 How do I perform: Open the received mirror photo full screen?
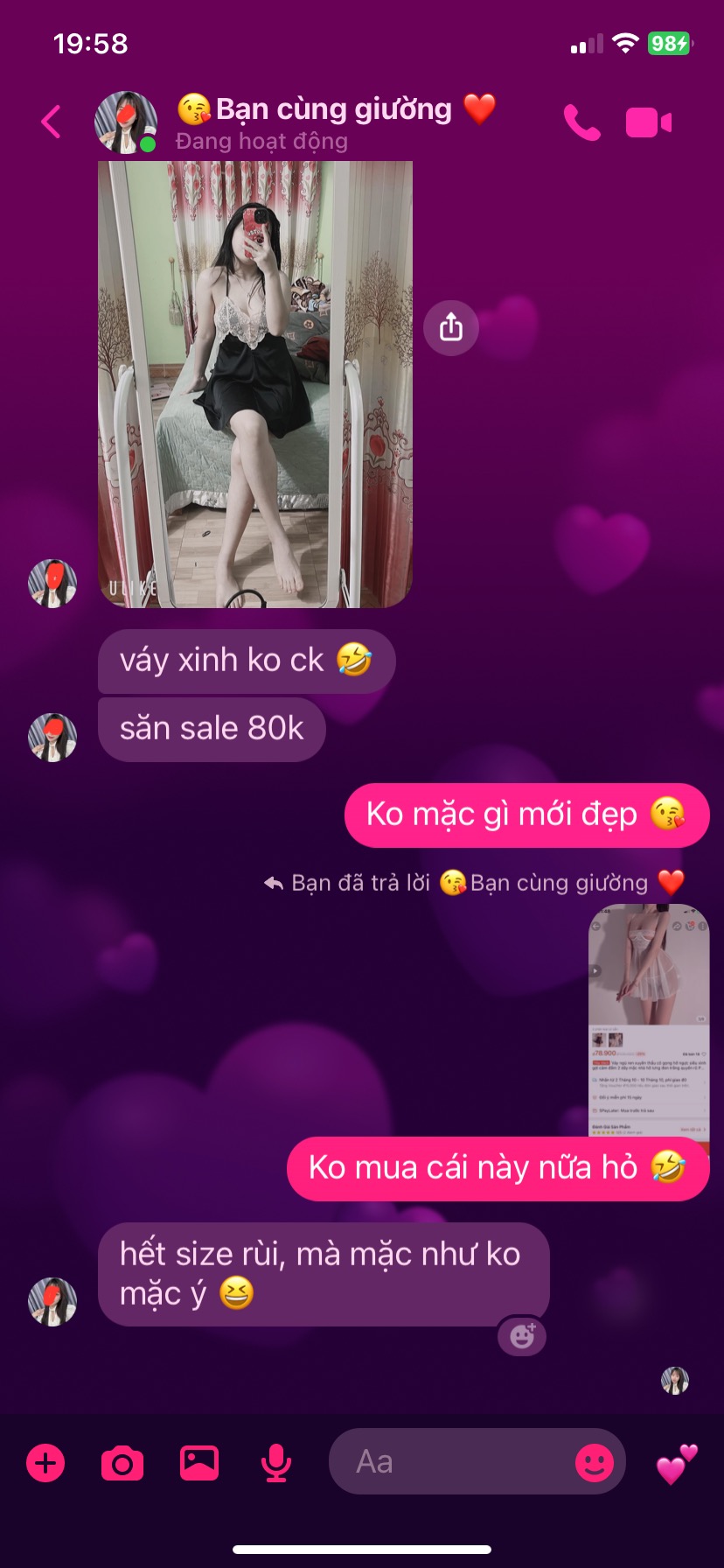[x=255, y=384]
